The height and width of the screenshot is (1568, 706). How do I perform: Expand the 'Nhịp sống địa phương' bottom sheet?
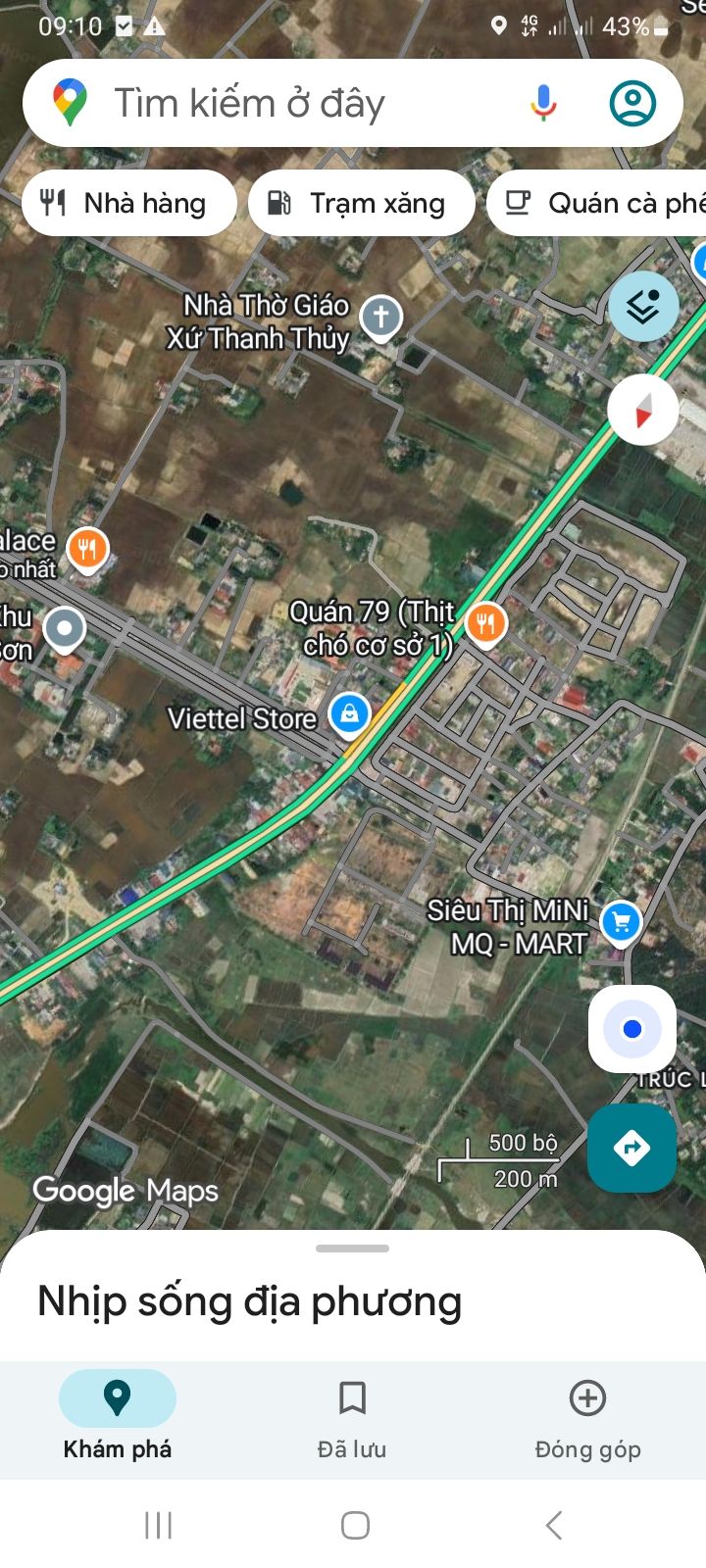point(352,1249)
